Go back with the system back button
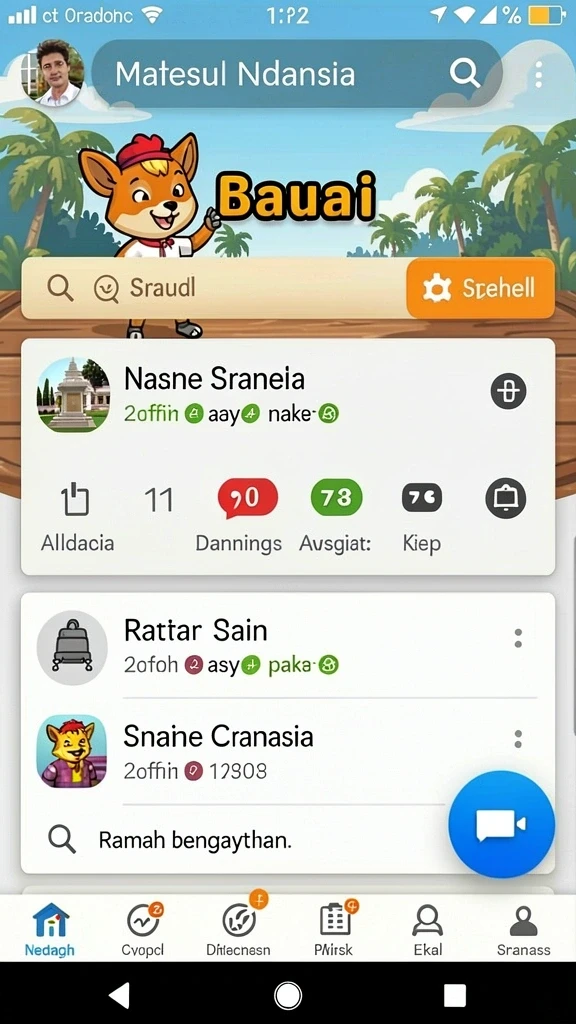 point(120,996)
